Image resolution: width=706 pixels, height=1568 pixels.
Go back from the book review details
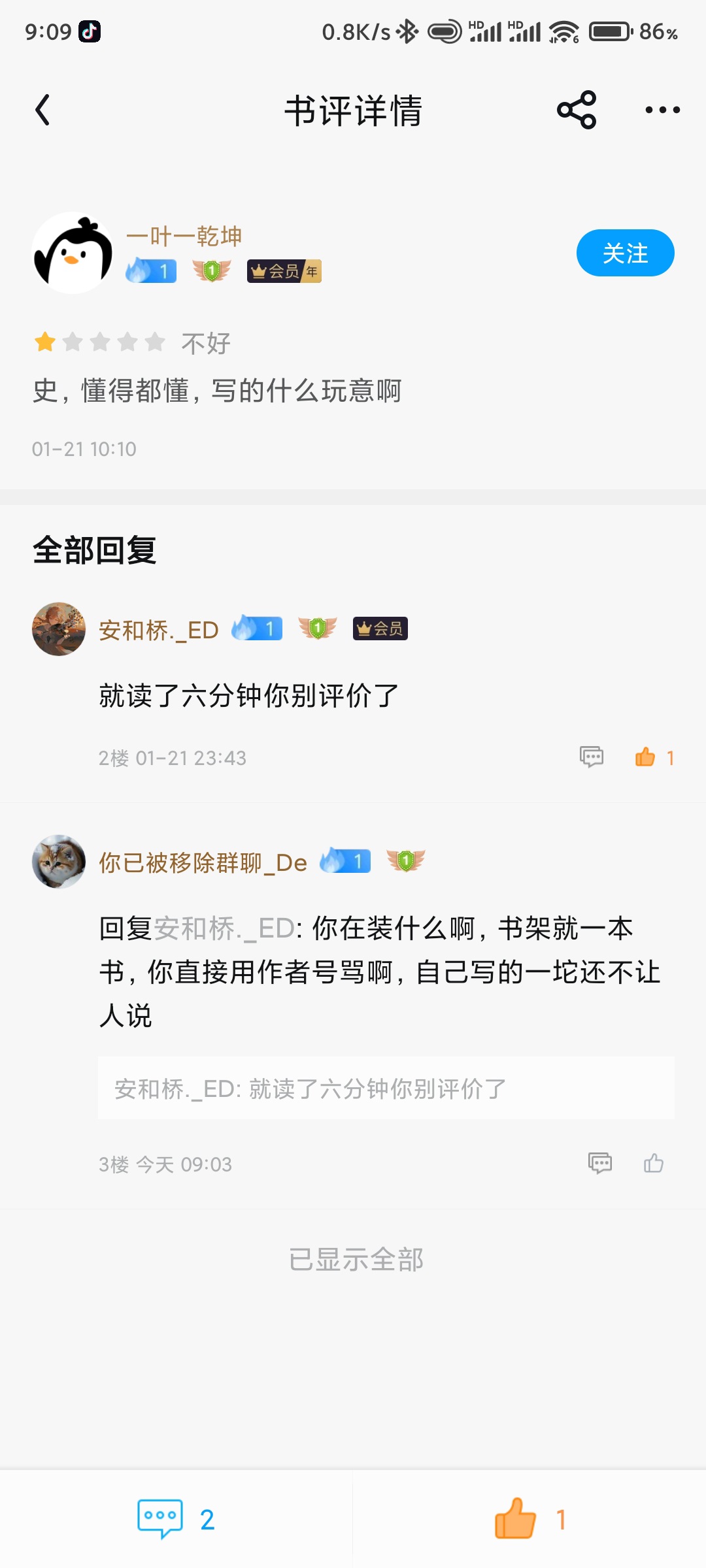point(43,110)
